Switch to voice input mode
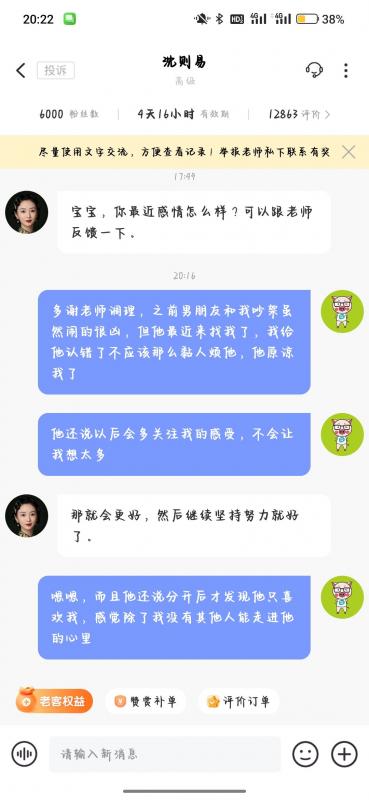The image size is (369, 800). [24, 754]
